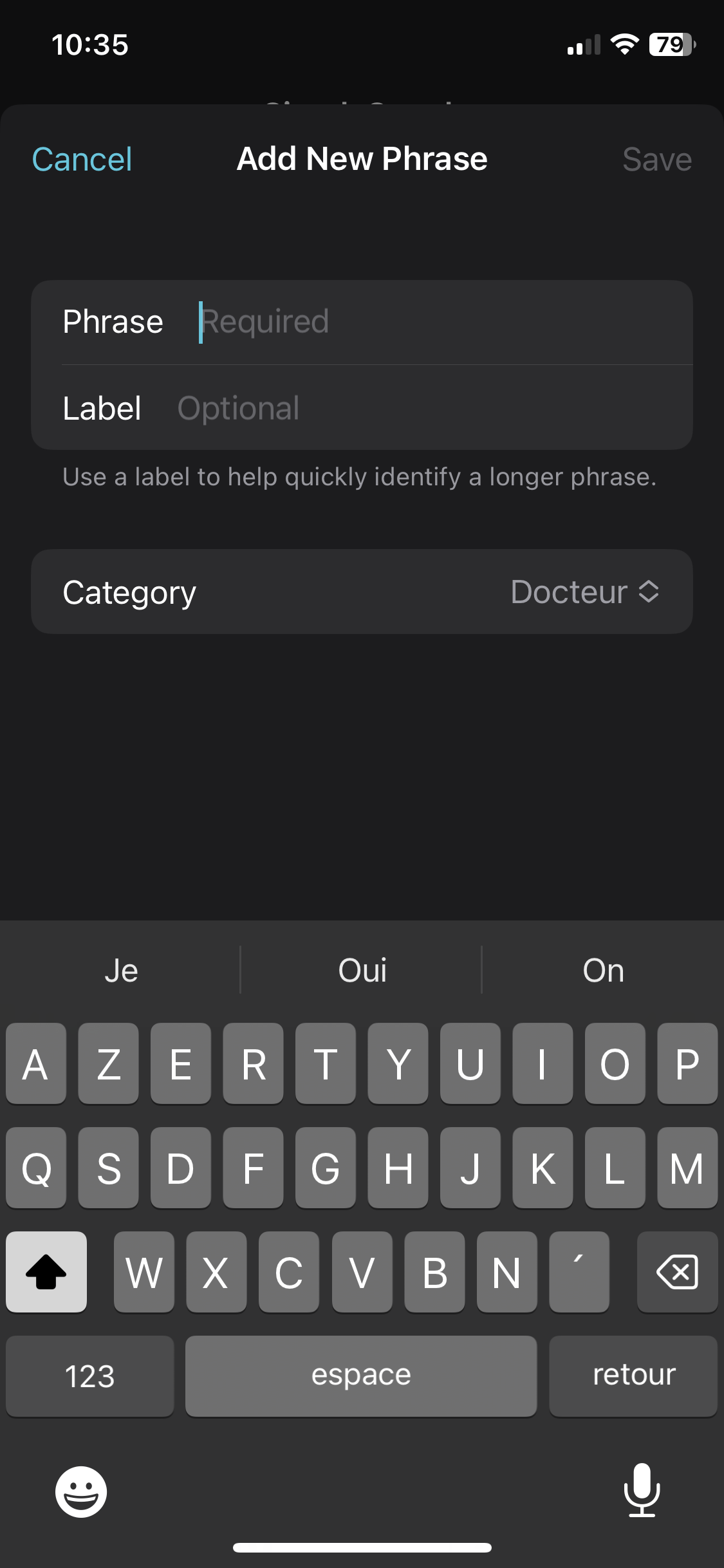This screenshot has height=1568, width=724.
Task: Start dictation with the microphone
Action: [x=642, y=1490]
